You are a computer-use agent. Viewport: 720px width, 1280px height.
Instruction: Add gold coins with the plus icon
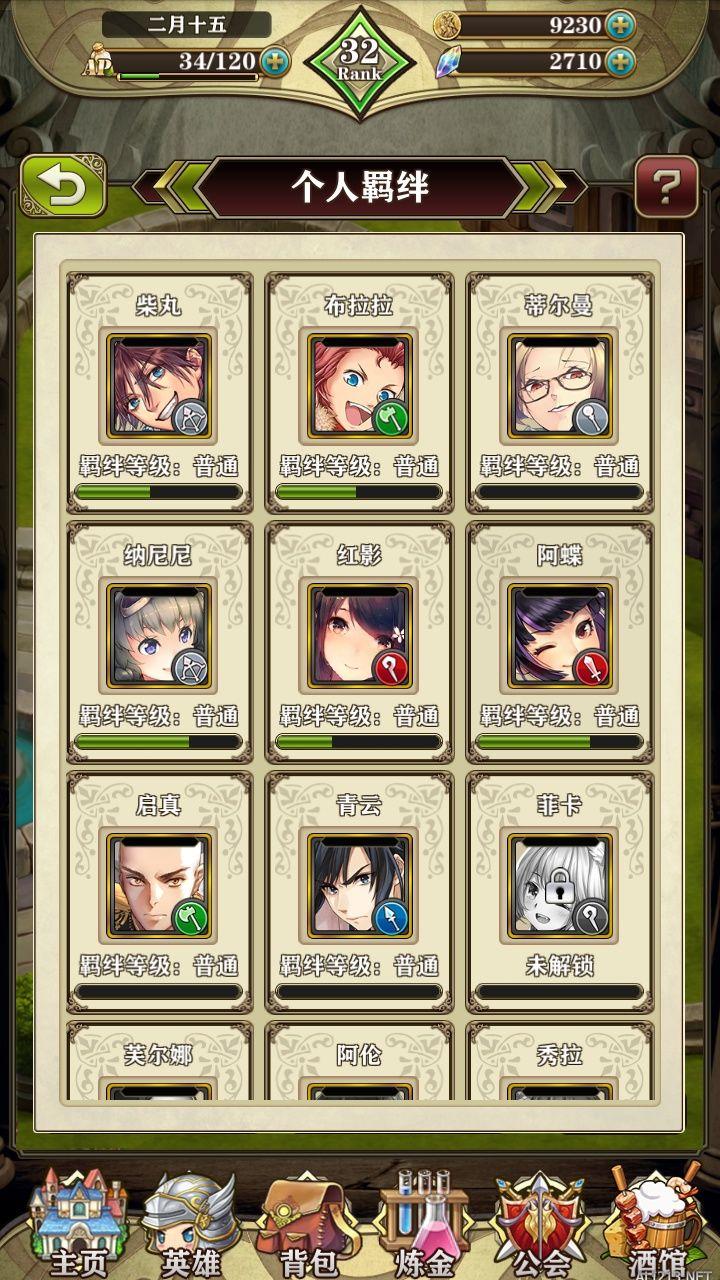(620, 24)
